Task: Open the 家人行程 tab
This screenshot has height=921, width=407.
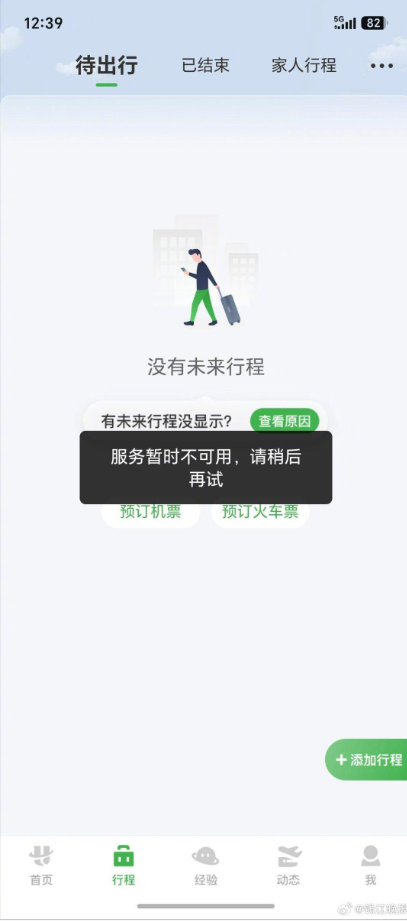Action: click(304, 65)
